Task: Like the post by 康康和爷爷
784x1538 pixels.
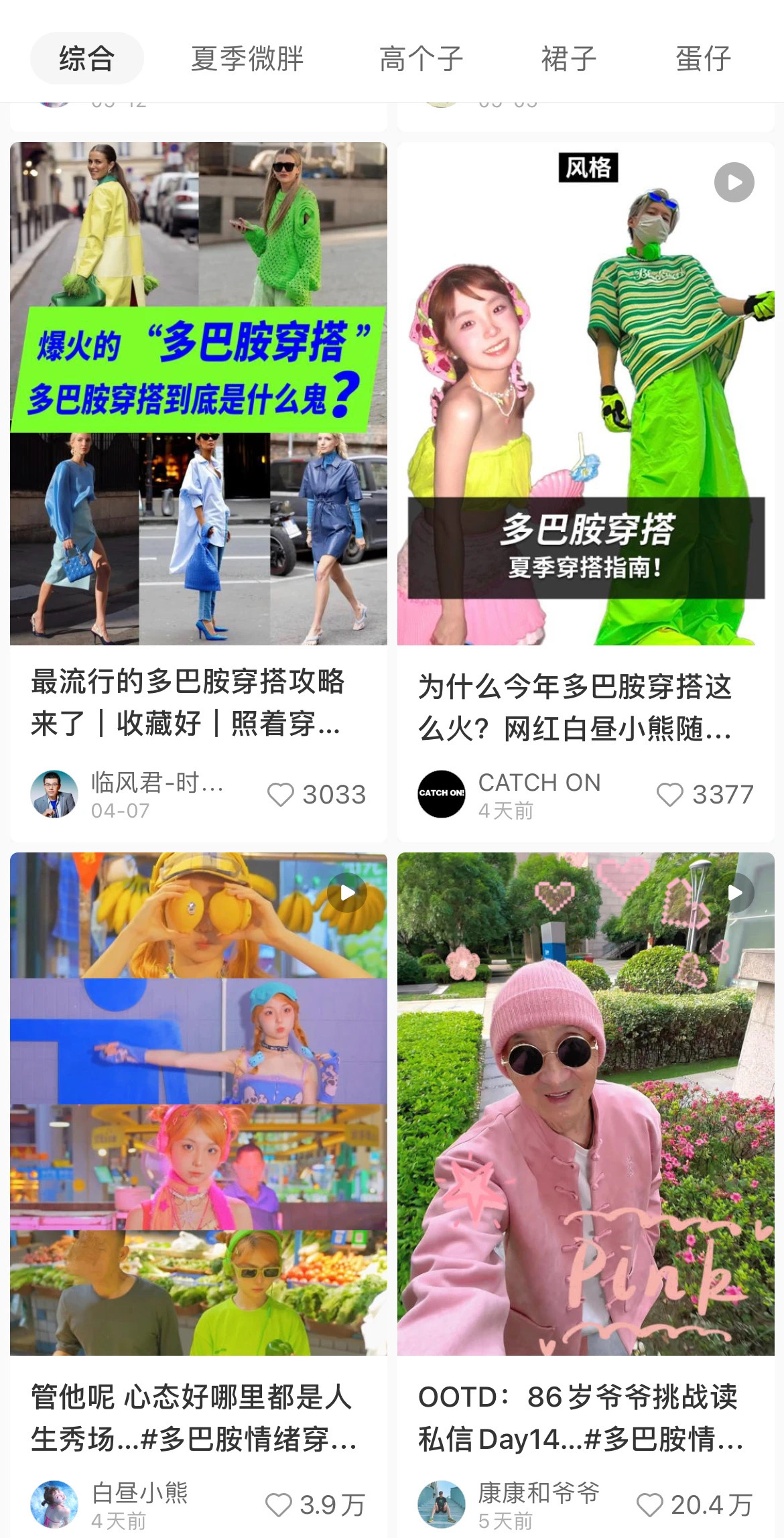Action: [x=649, y=1504]
